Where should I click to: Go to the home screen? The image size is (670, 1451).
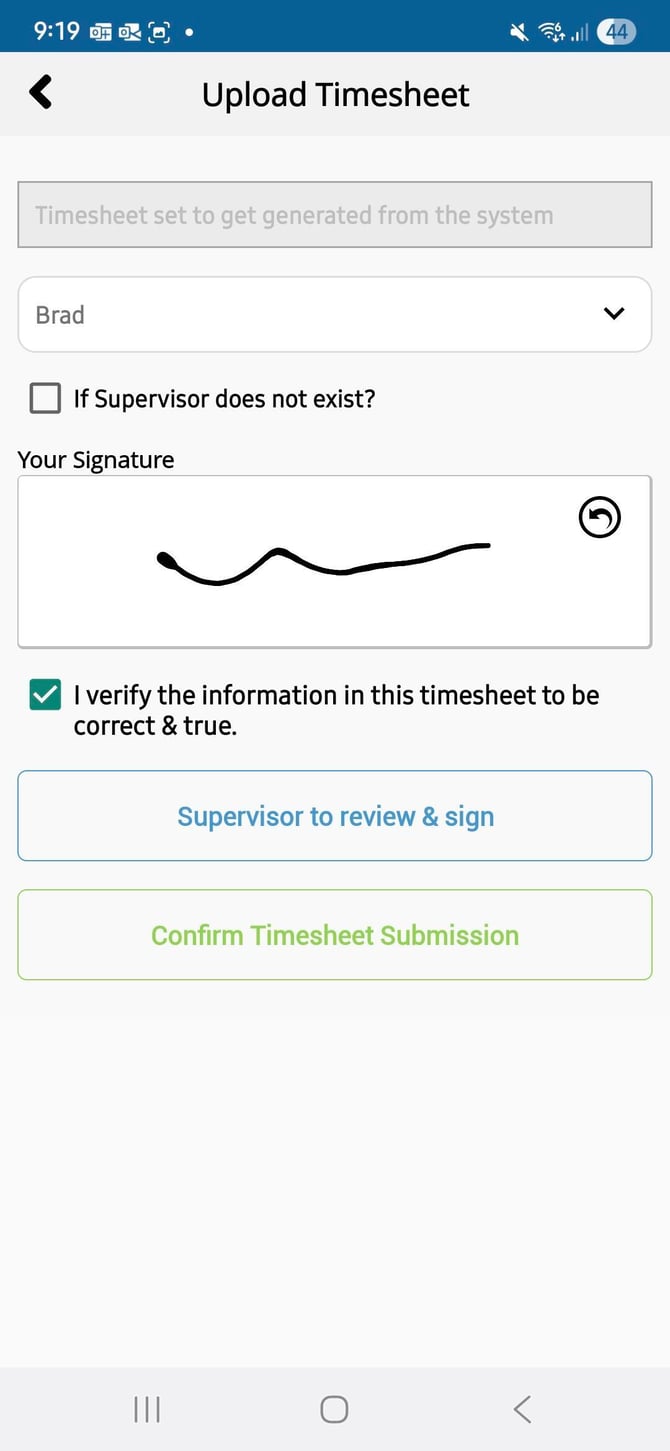(334, 1409)
